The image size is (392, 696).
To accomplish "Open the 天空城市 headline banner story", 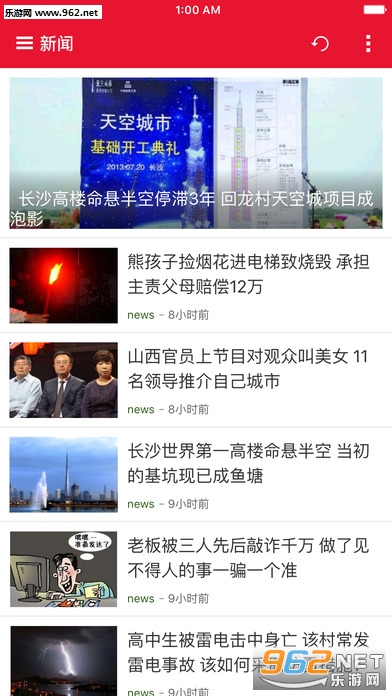I will (196, 153).
